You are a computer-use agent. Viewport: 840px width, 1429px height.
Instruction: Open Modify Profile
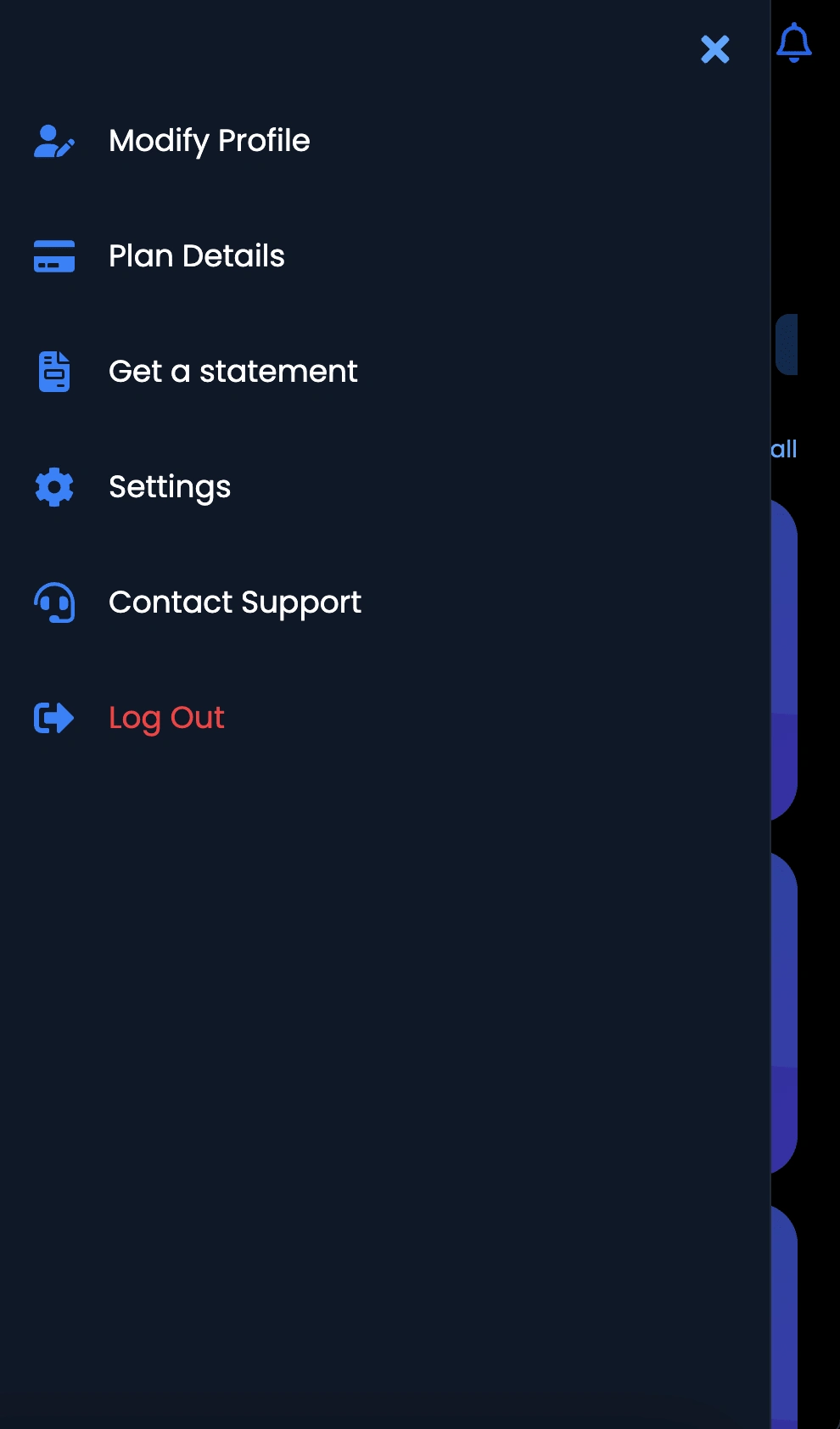(x=209, y=141)
